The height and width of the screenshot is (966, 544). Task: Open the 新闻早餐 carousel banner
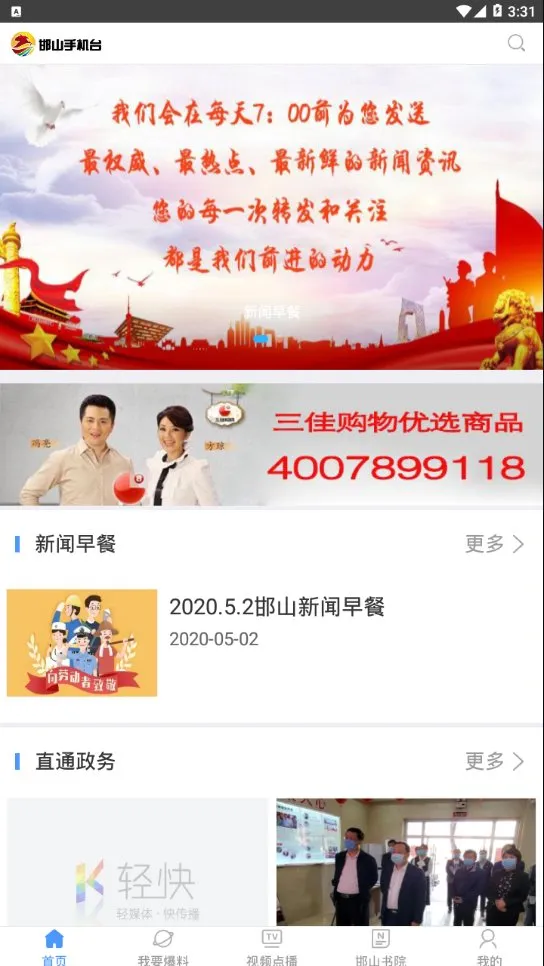coord(272,217)
